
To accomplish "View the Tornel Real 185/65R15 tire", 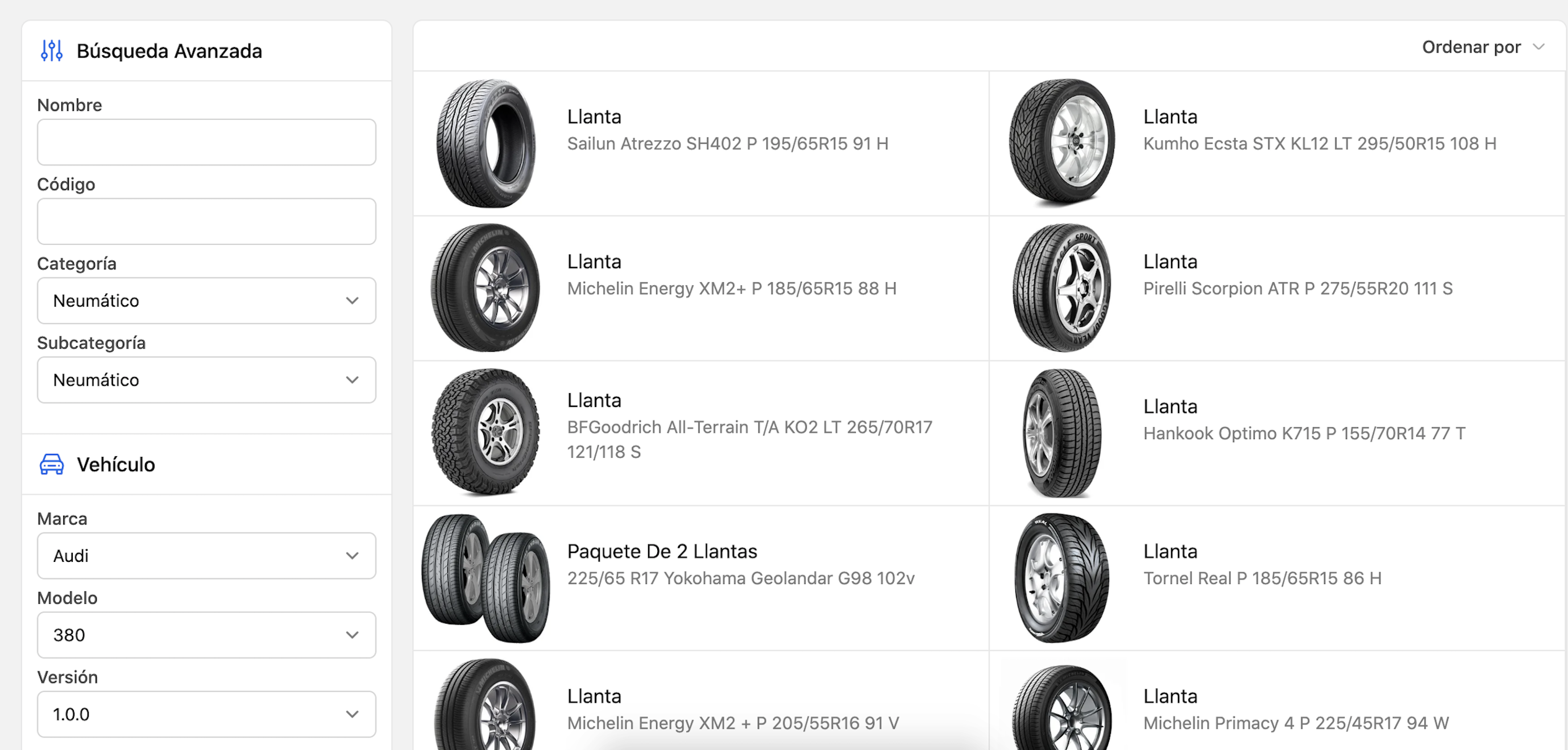I will [x=1262, y=578].
